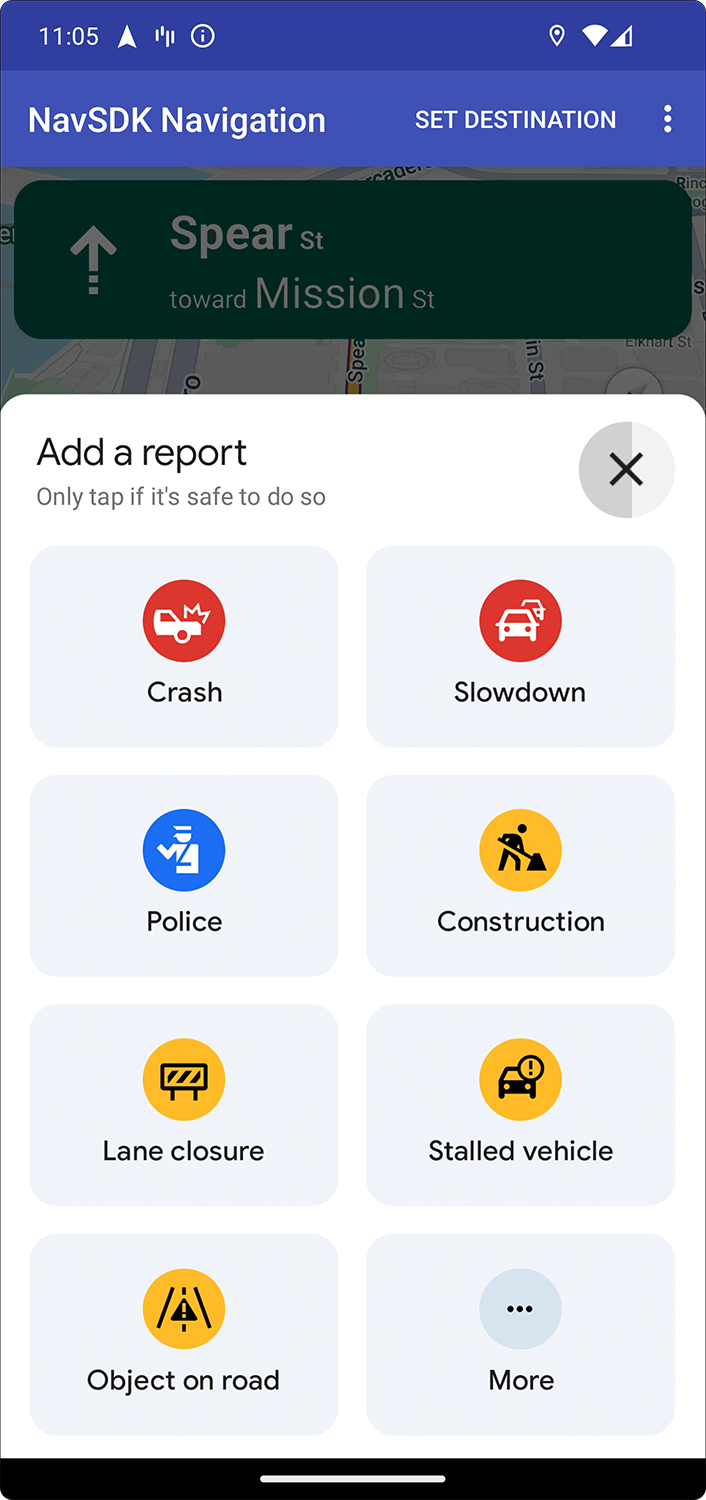Open the overflow menu
706x1500 pixels.
(x=667, y=120)
